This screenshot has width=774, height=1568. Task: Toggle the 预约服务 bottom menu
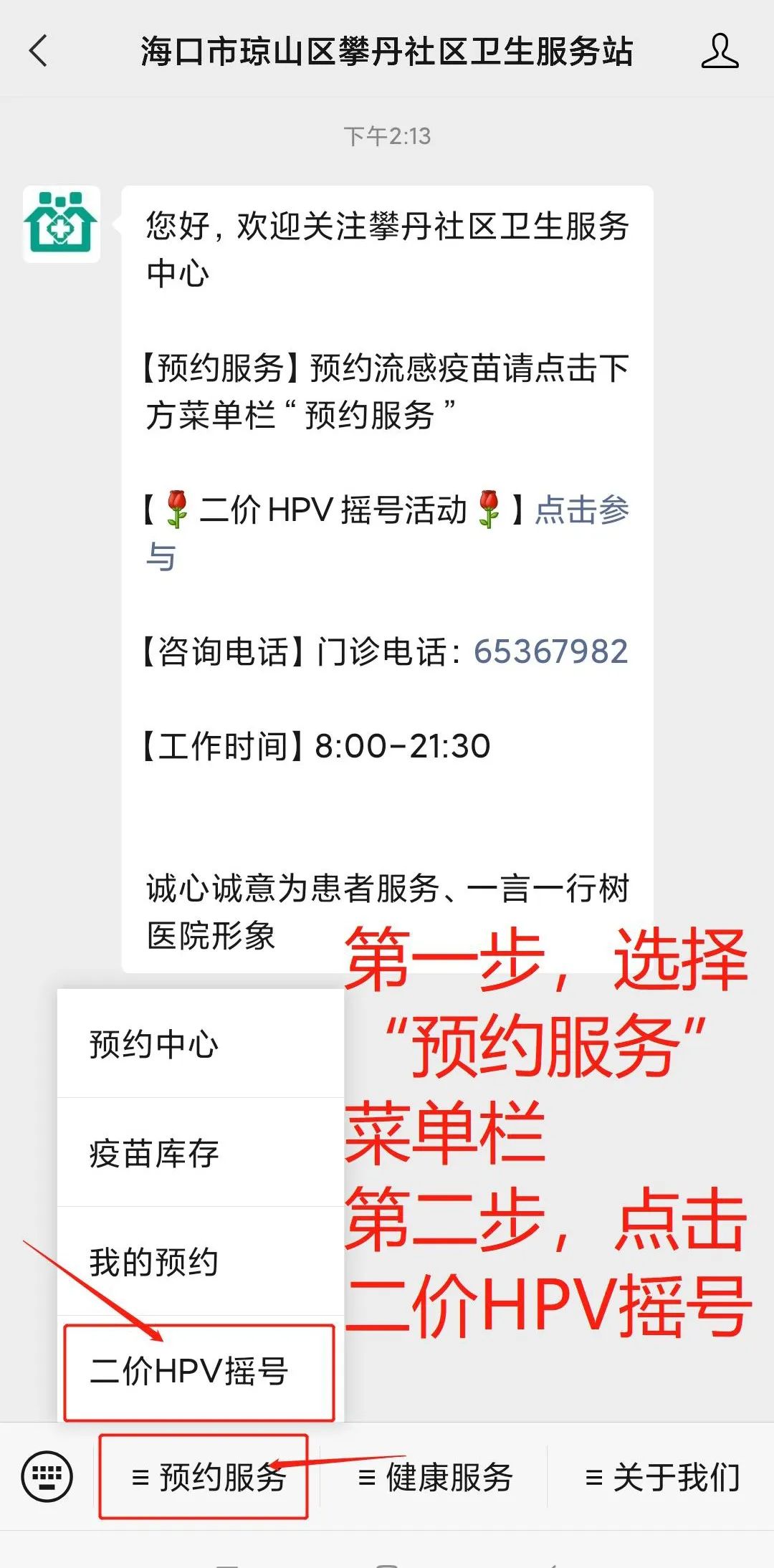pyautogui.click(x=208, y=1477)
